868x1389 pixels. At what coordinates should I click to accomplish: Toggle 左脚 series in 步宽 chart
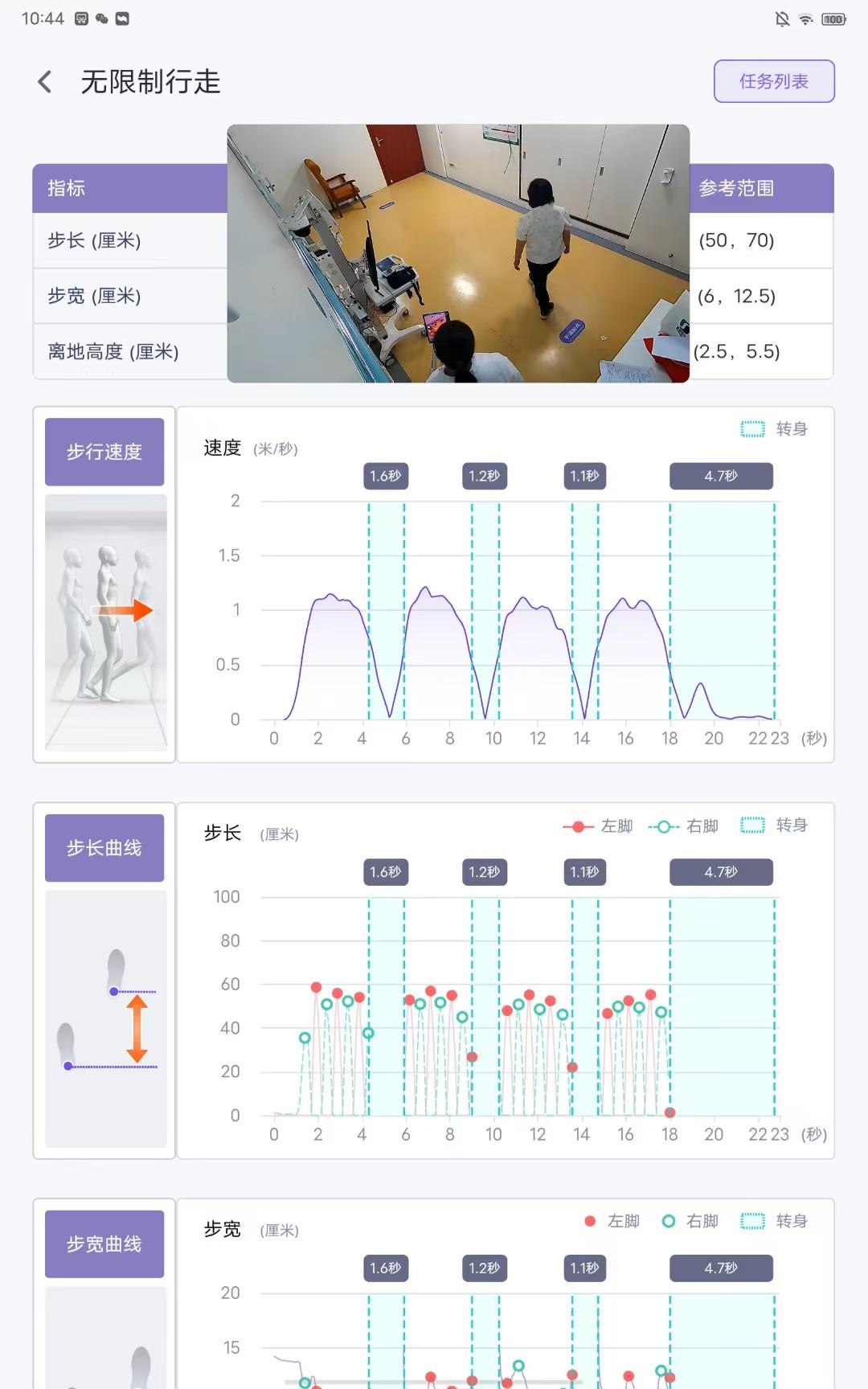612,1221
